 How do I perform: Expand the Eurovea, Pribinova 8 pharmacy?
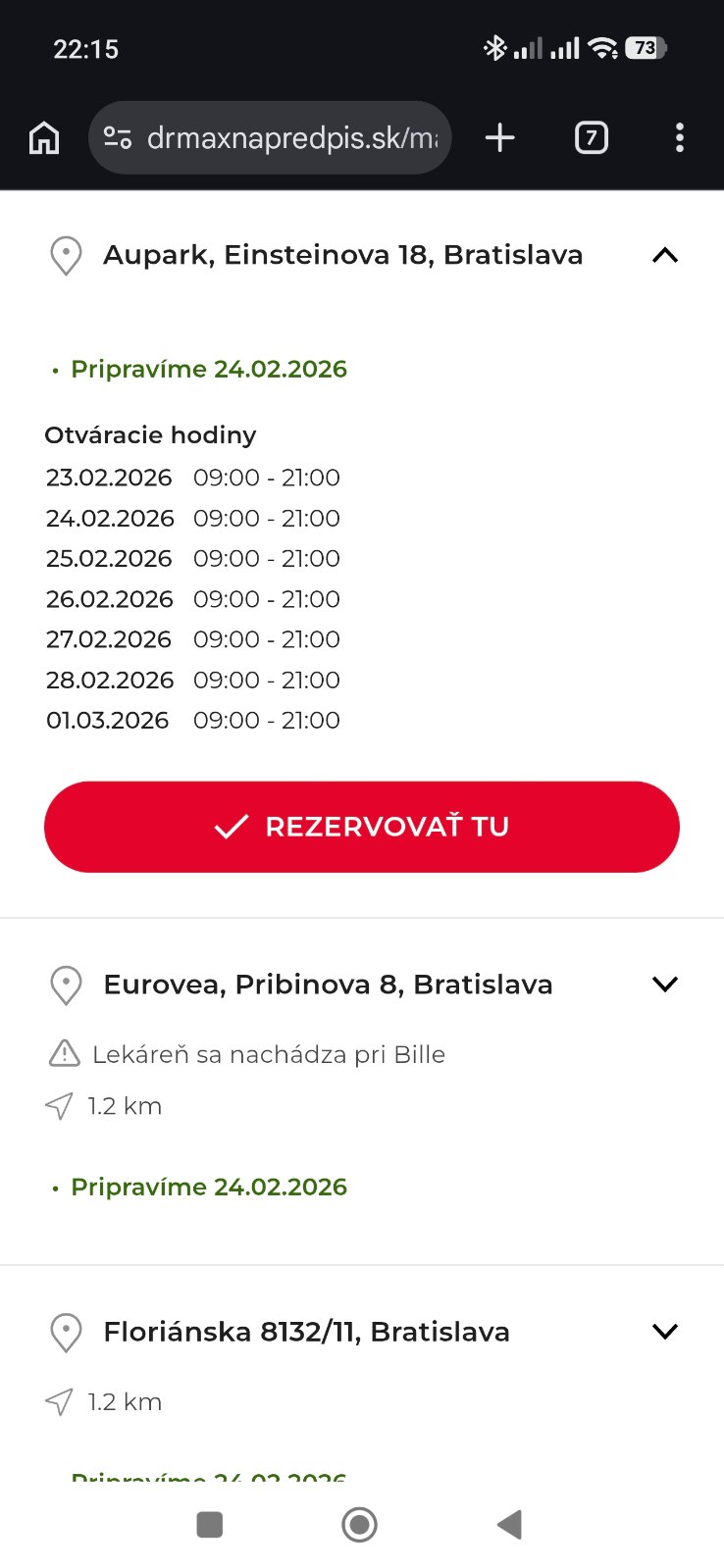coord(664,985)
